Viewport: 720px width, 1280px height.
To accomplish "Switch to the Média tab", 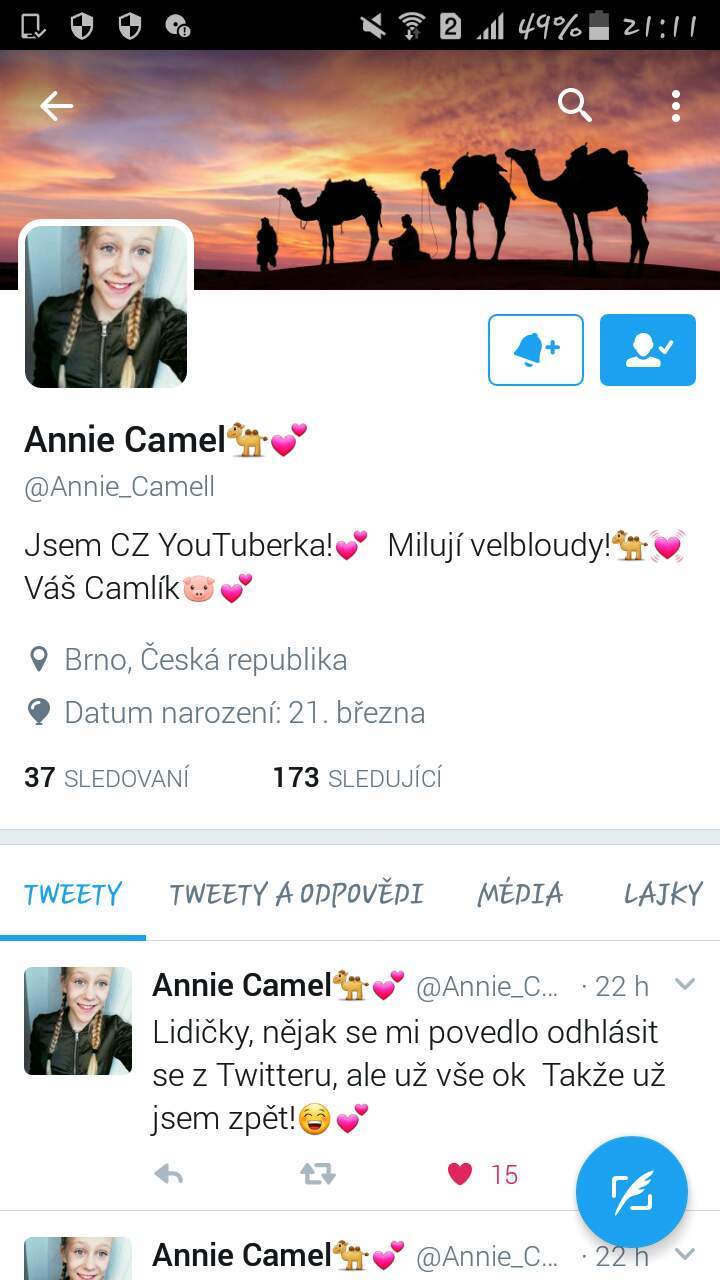I will point(520,893).
